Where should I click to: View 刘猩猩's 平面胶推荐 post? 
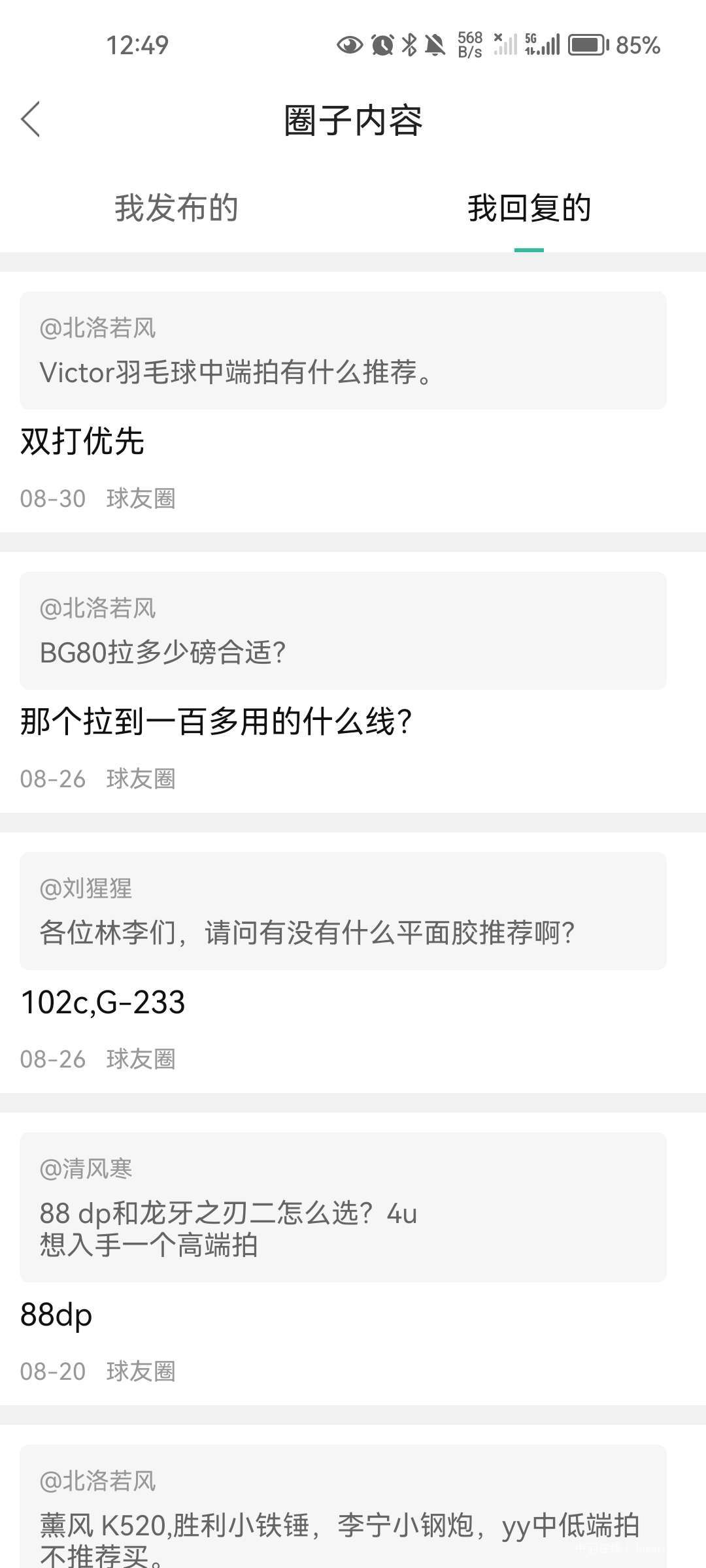pos(343,911)
